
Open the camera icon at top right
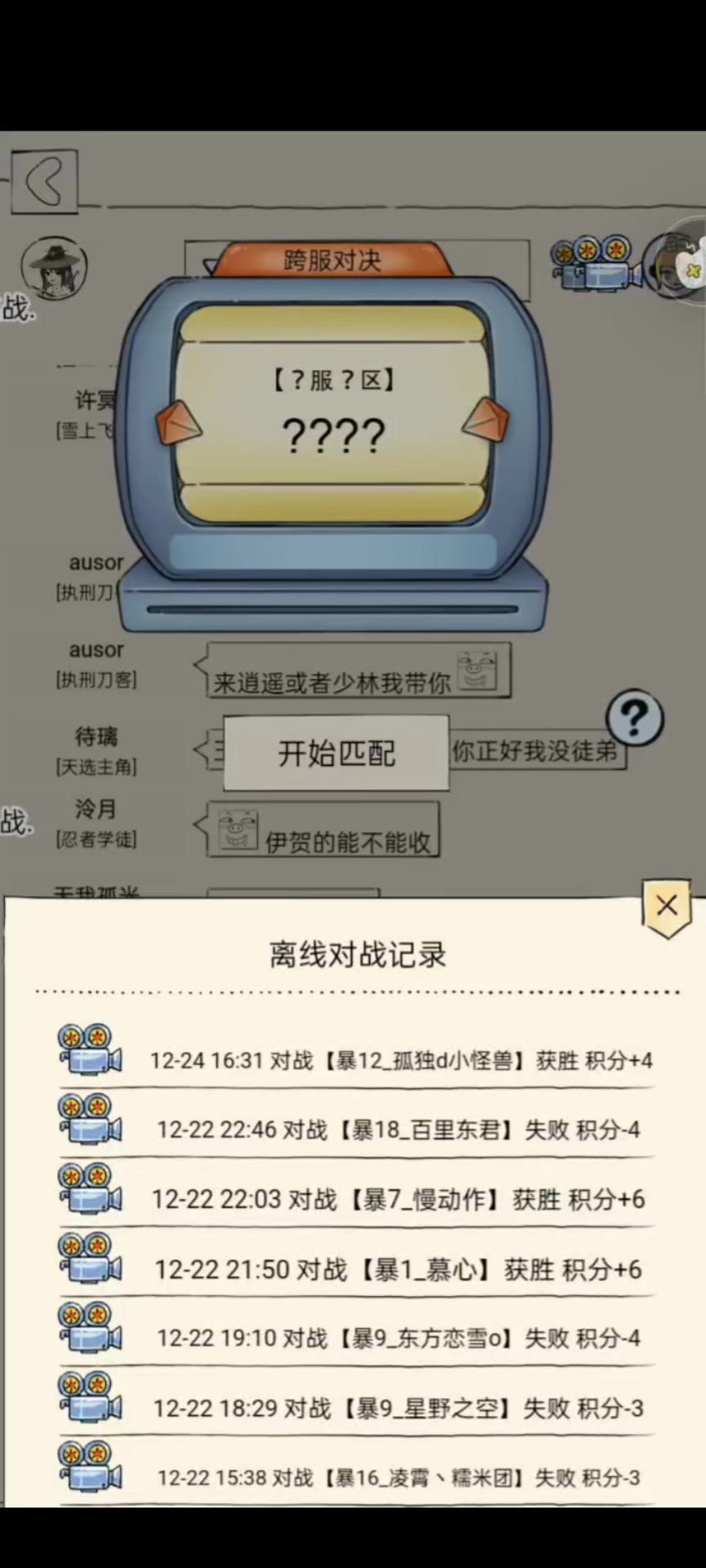tap(595, 263)
